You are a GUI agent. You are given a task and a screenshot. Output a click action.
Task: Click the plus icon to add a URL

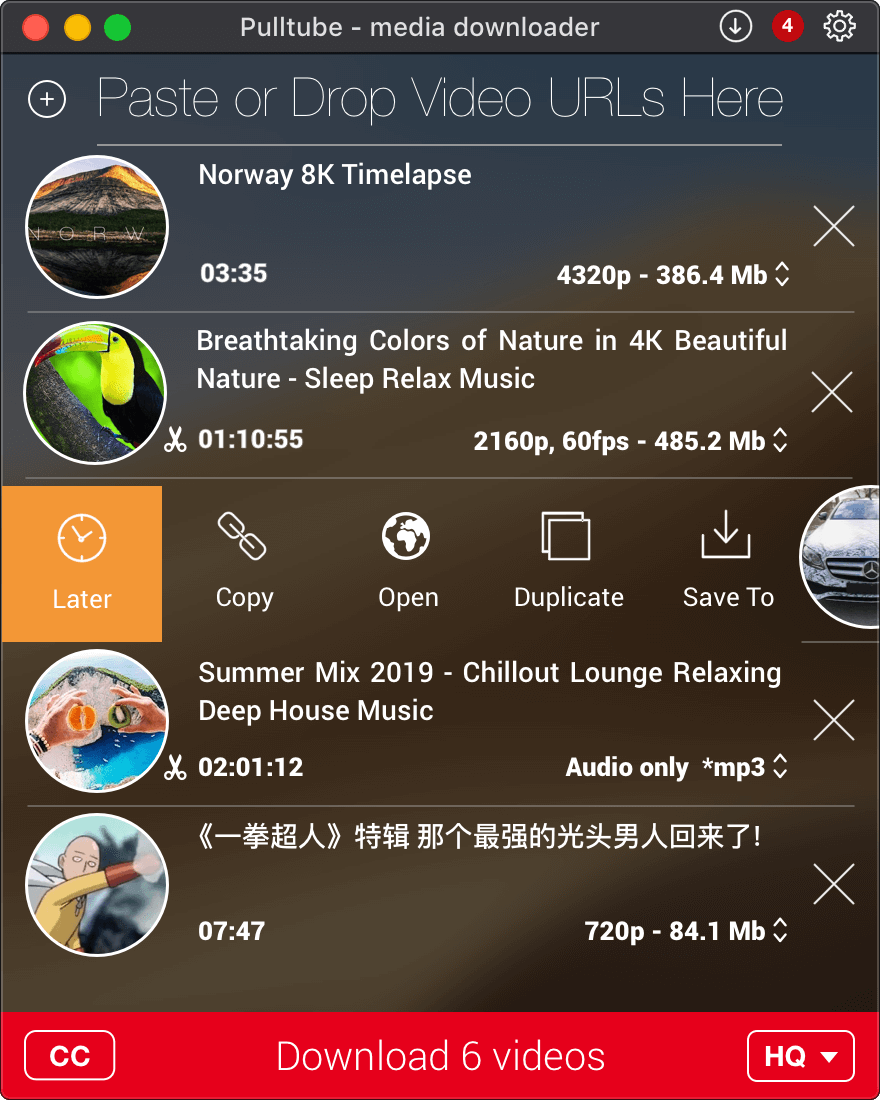[x=46, y=99]
